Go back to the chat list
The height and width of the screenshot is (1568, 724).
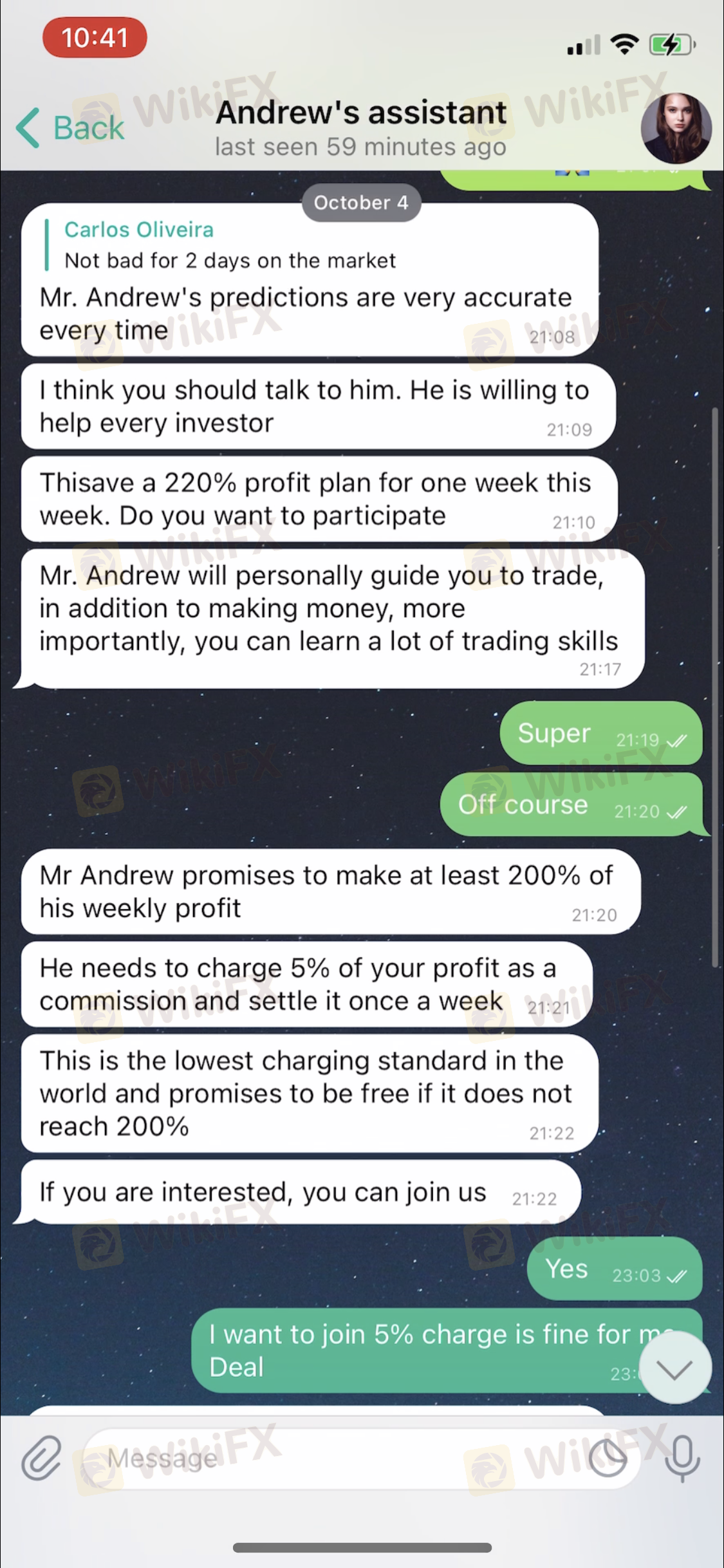[x=70, y=127]
